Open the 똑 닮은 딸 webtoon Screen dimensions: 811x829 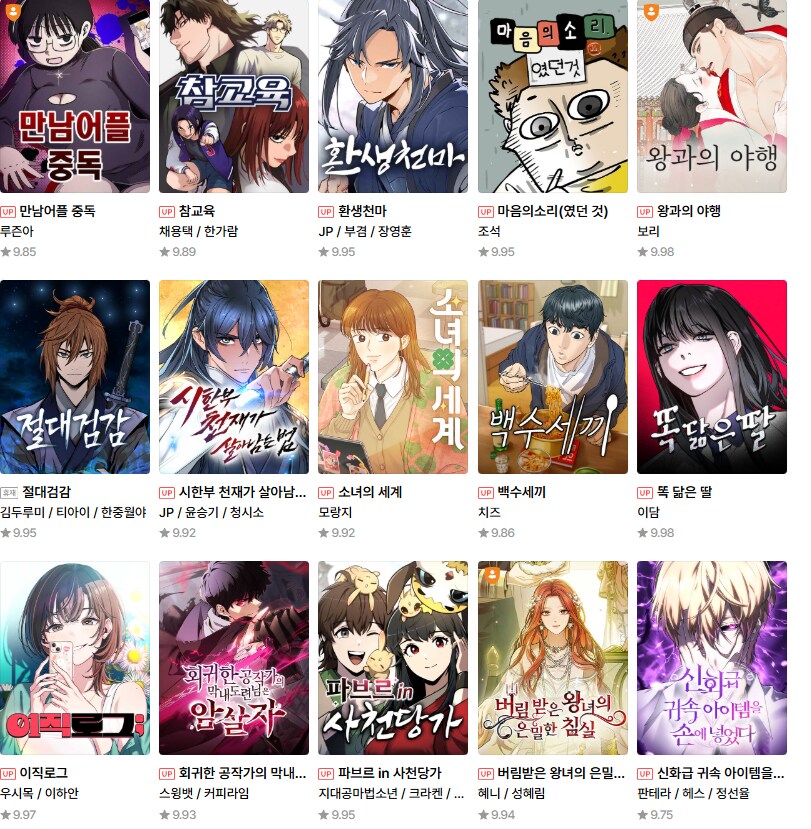tap(711, 376)
